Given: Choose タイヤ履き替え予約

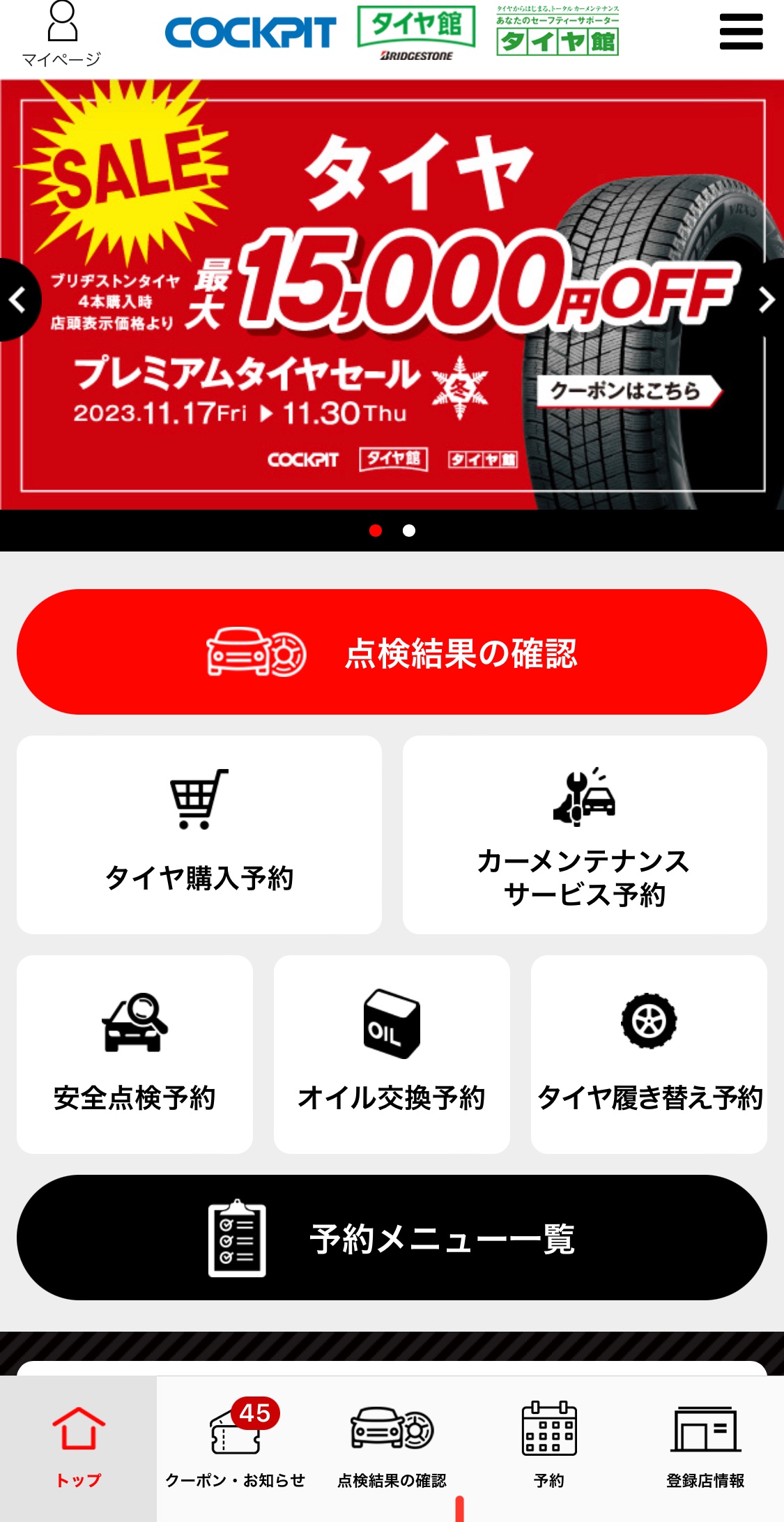Looking at the screenshot, I should click(x=649, y=1054).
